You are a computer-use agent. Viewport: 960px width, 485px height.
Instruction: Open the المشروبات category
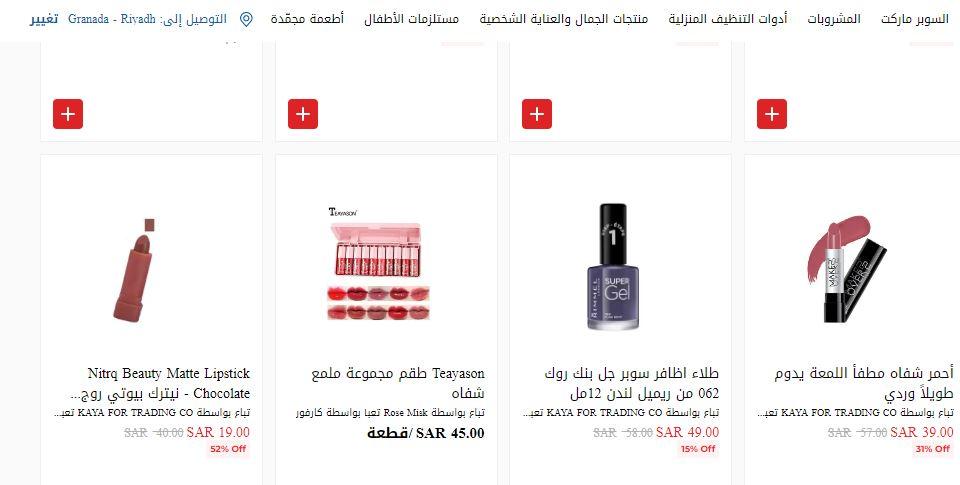click(831, 19)
